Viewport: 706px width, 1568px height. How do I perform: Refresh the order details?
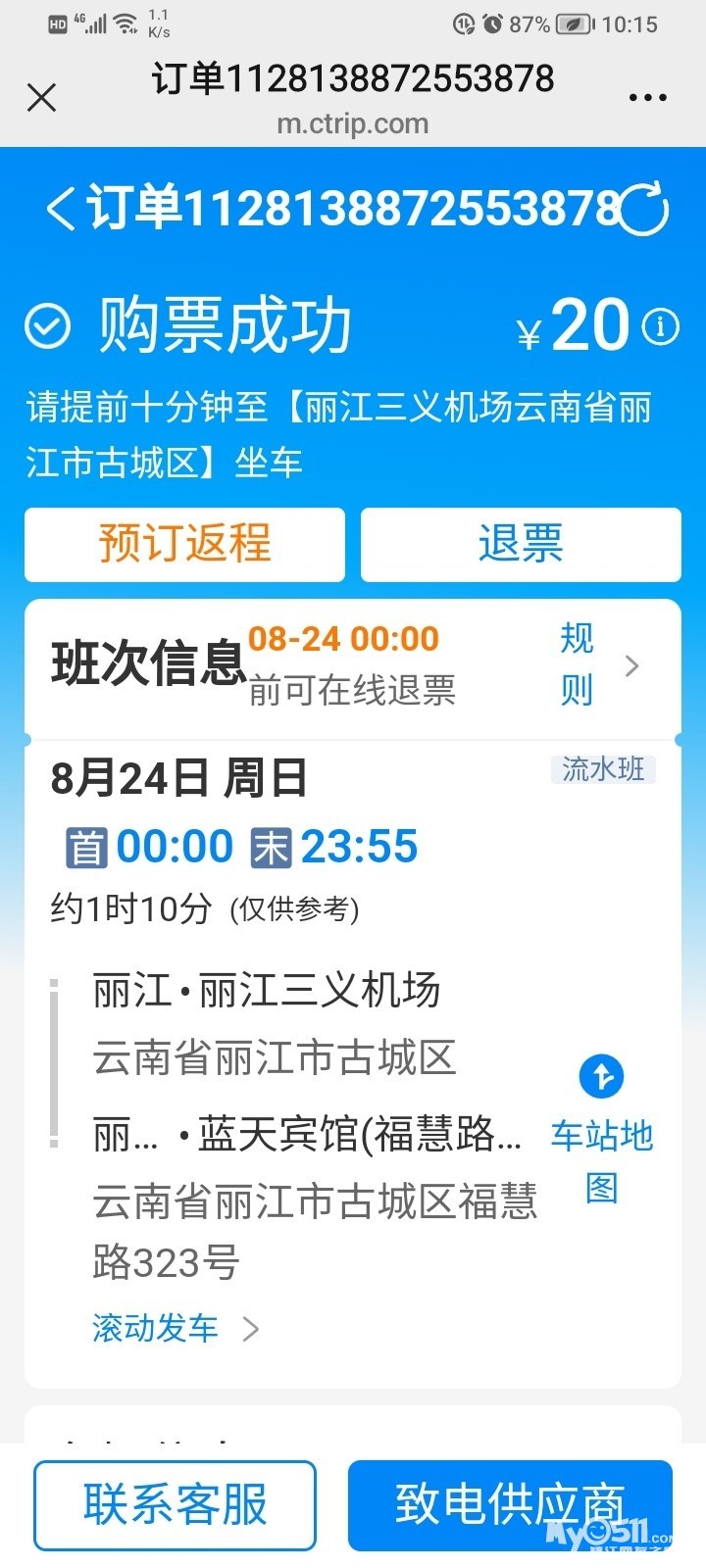pyautogui.click(x=646, y=208)
